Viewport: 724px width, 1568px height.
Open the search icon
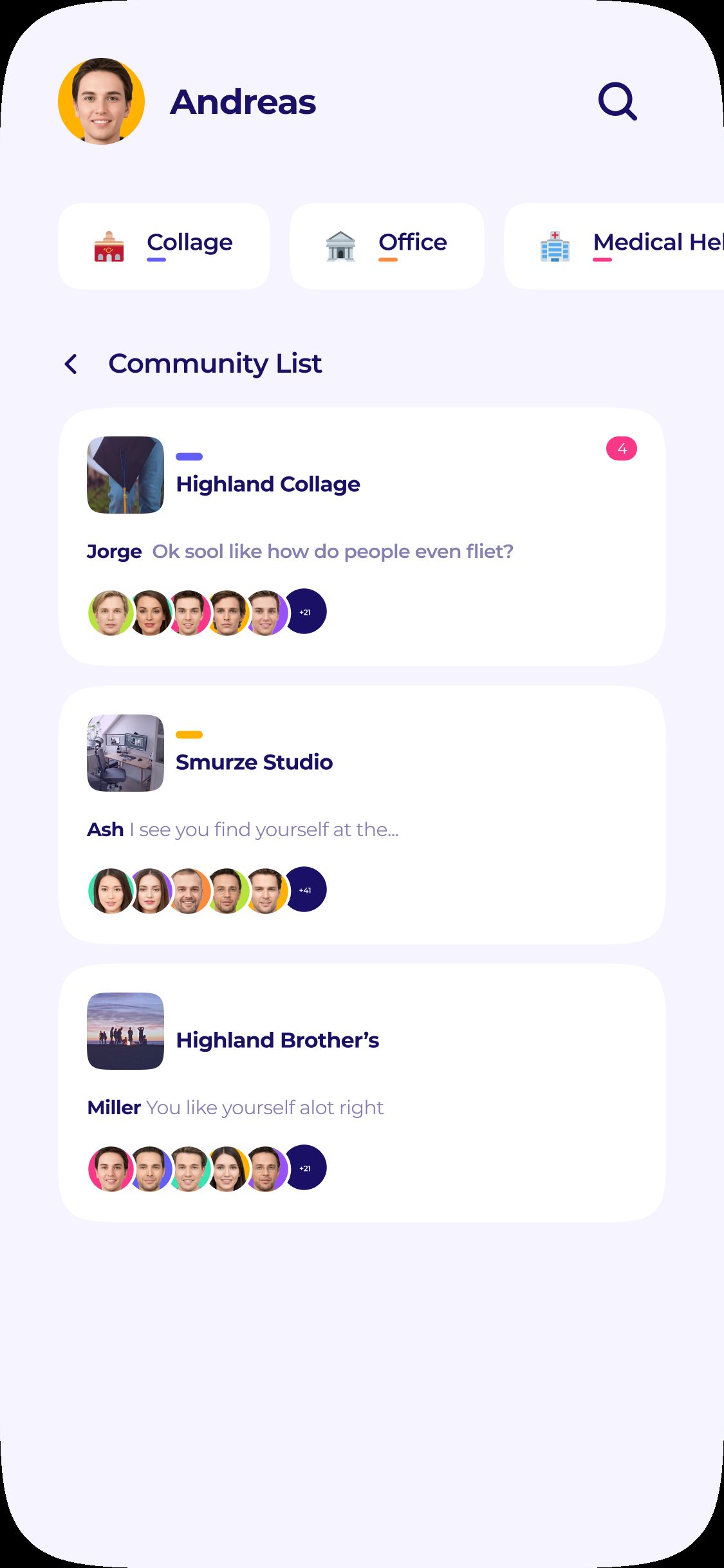point(617,101)
